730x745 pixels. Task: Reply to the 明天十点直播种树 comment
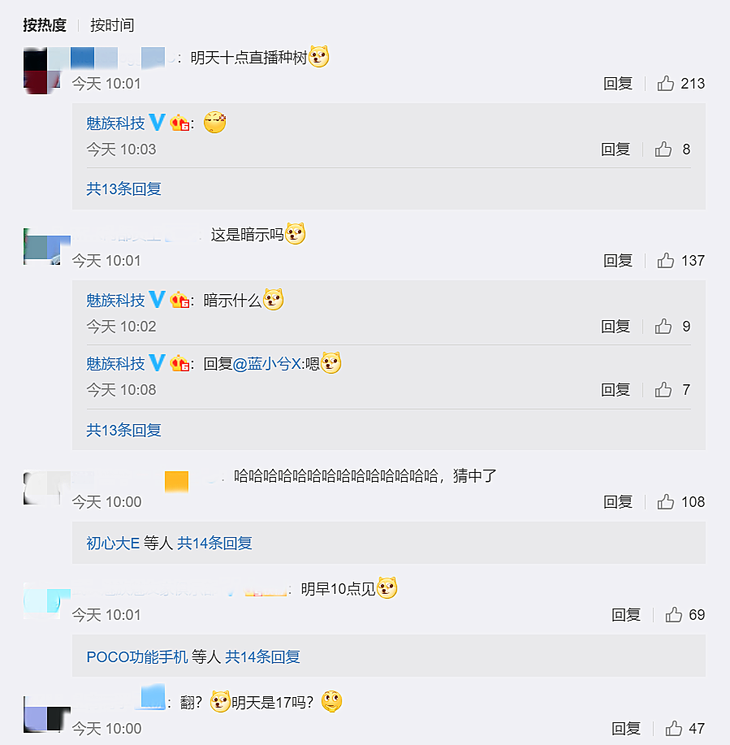pyautogui.click(x=618, y=84)
